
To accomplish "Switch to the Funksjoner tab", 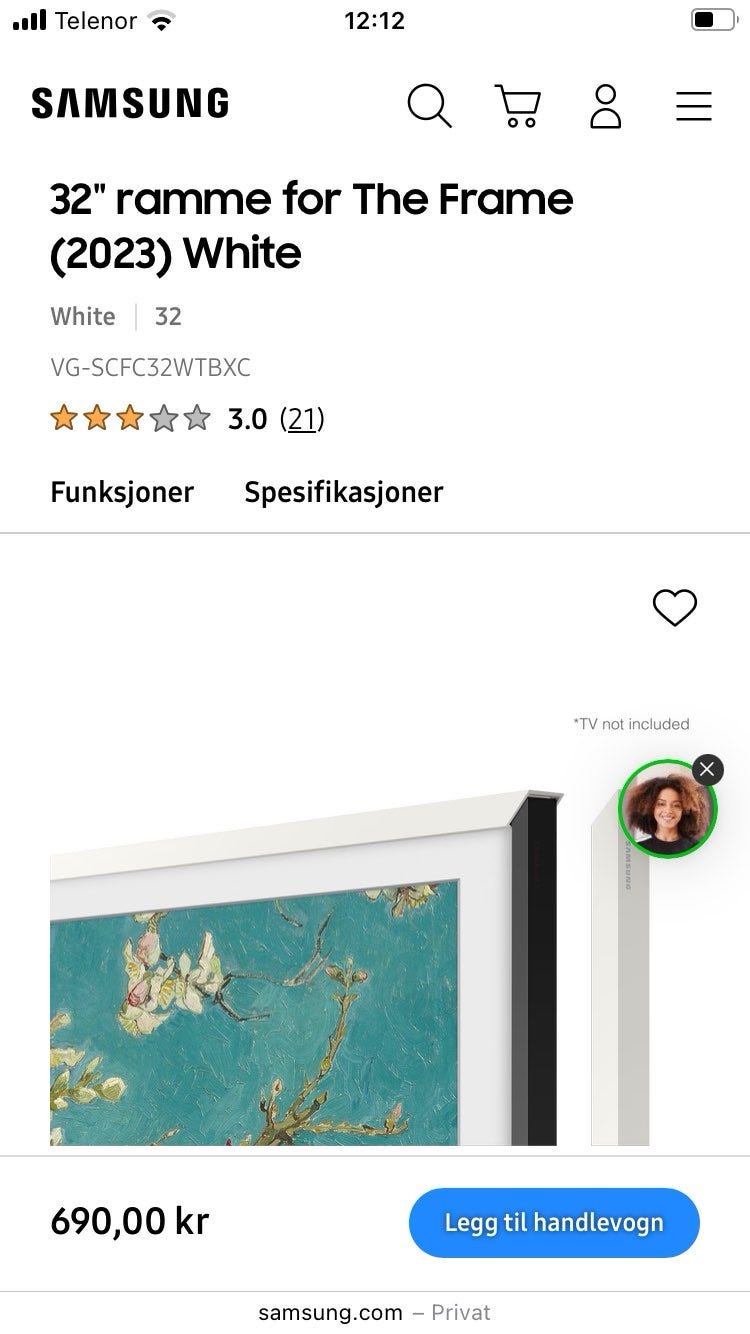I will click(122, 491).
